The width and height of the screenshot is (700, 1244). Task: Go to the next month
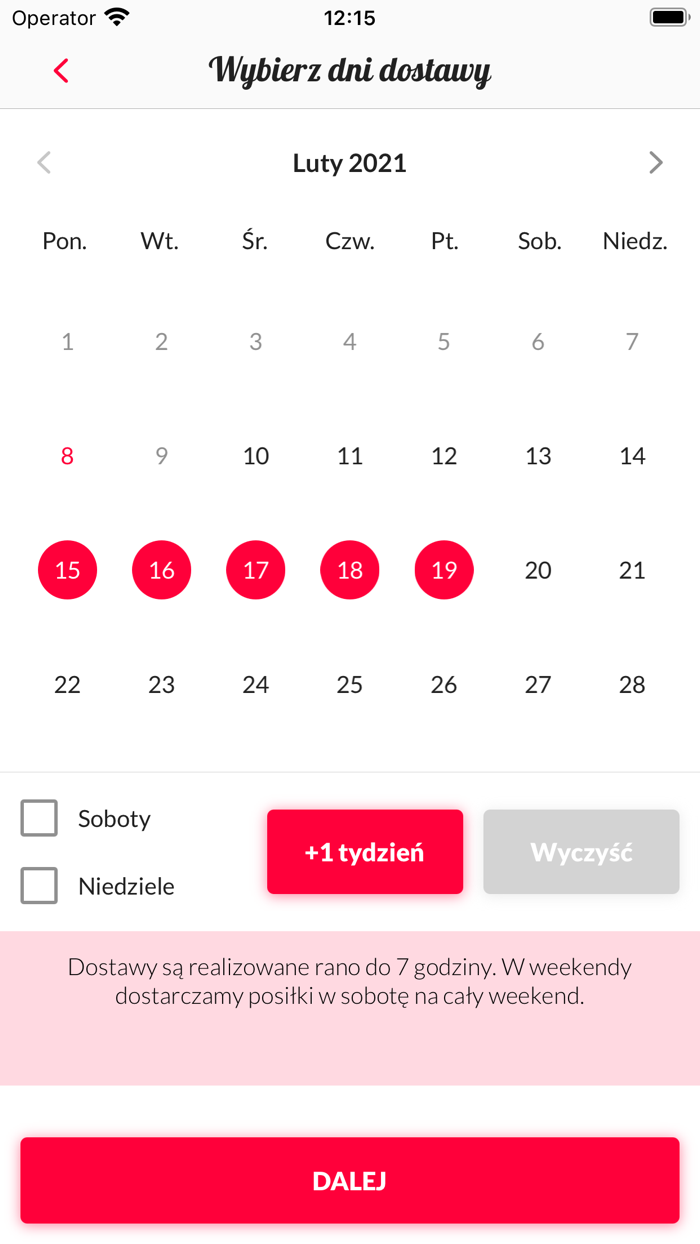click(655, 163)
